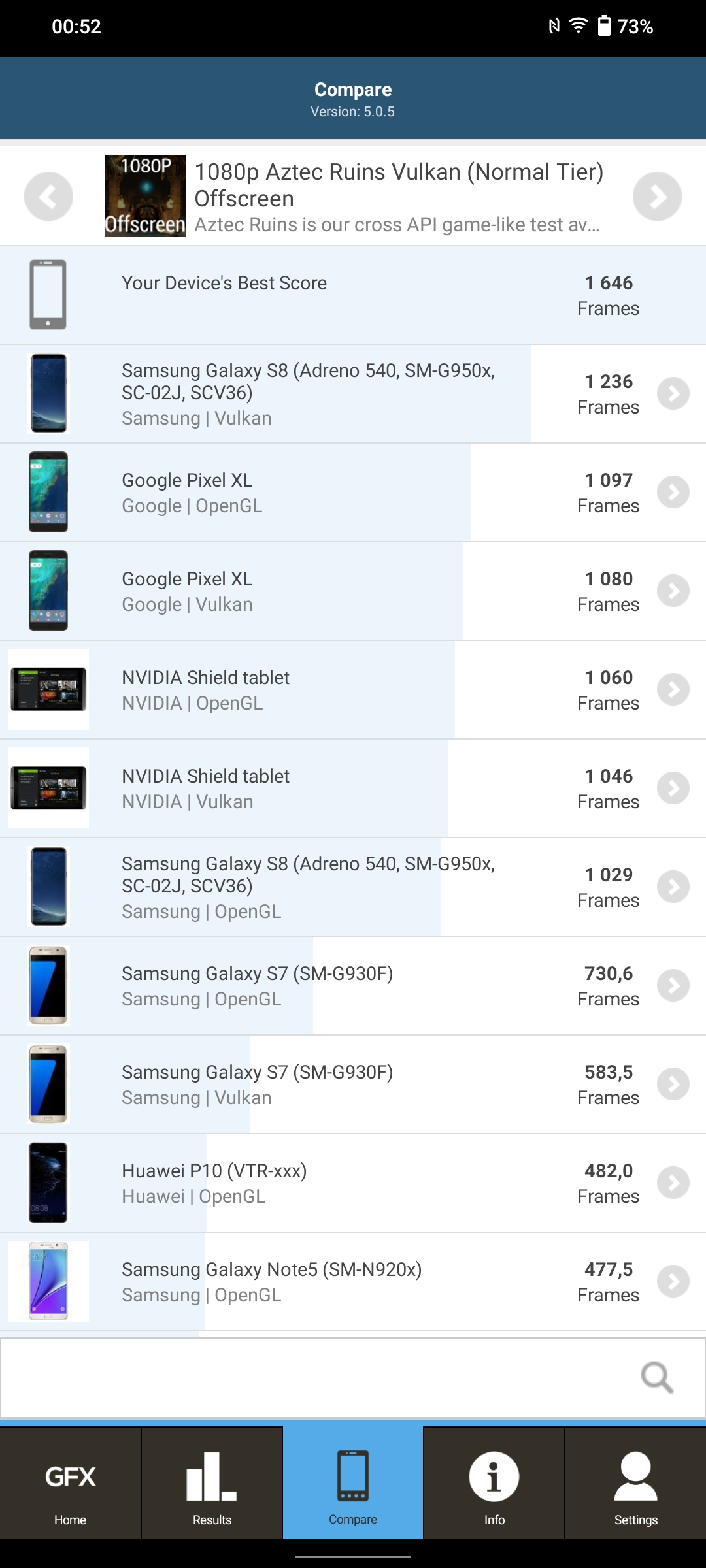
Task: Go to the next benchmark test
Action: tap(657, 196)
